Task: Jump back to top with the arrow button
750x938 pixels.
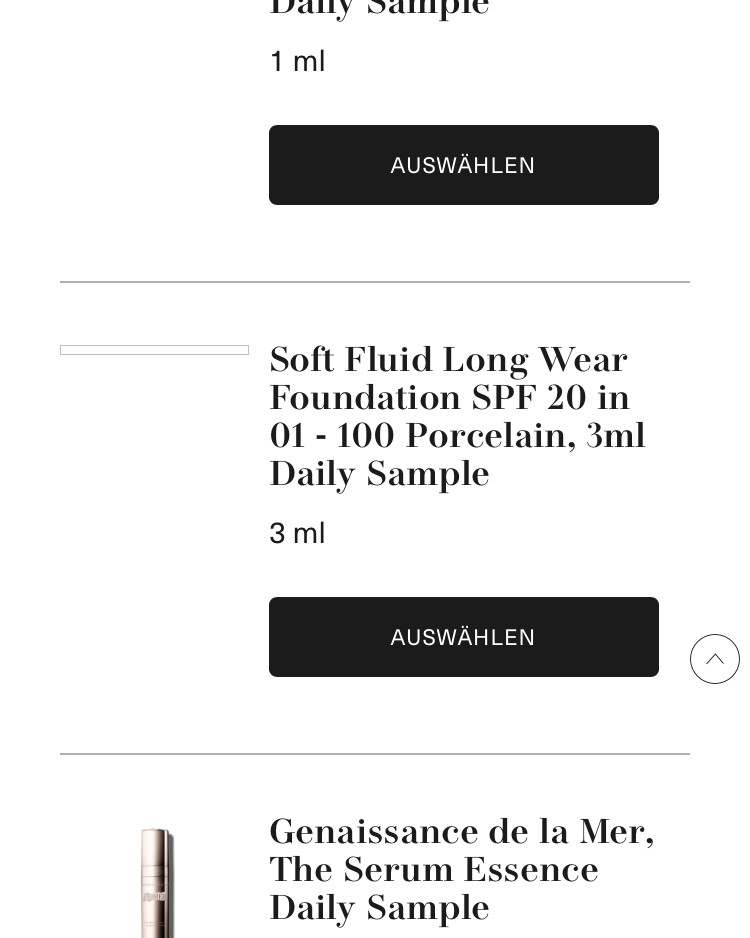Action: pos(714,659)
